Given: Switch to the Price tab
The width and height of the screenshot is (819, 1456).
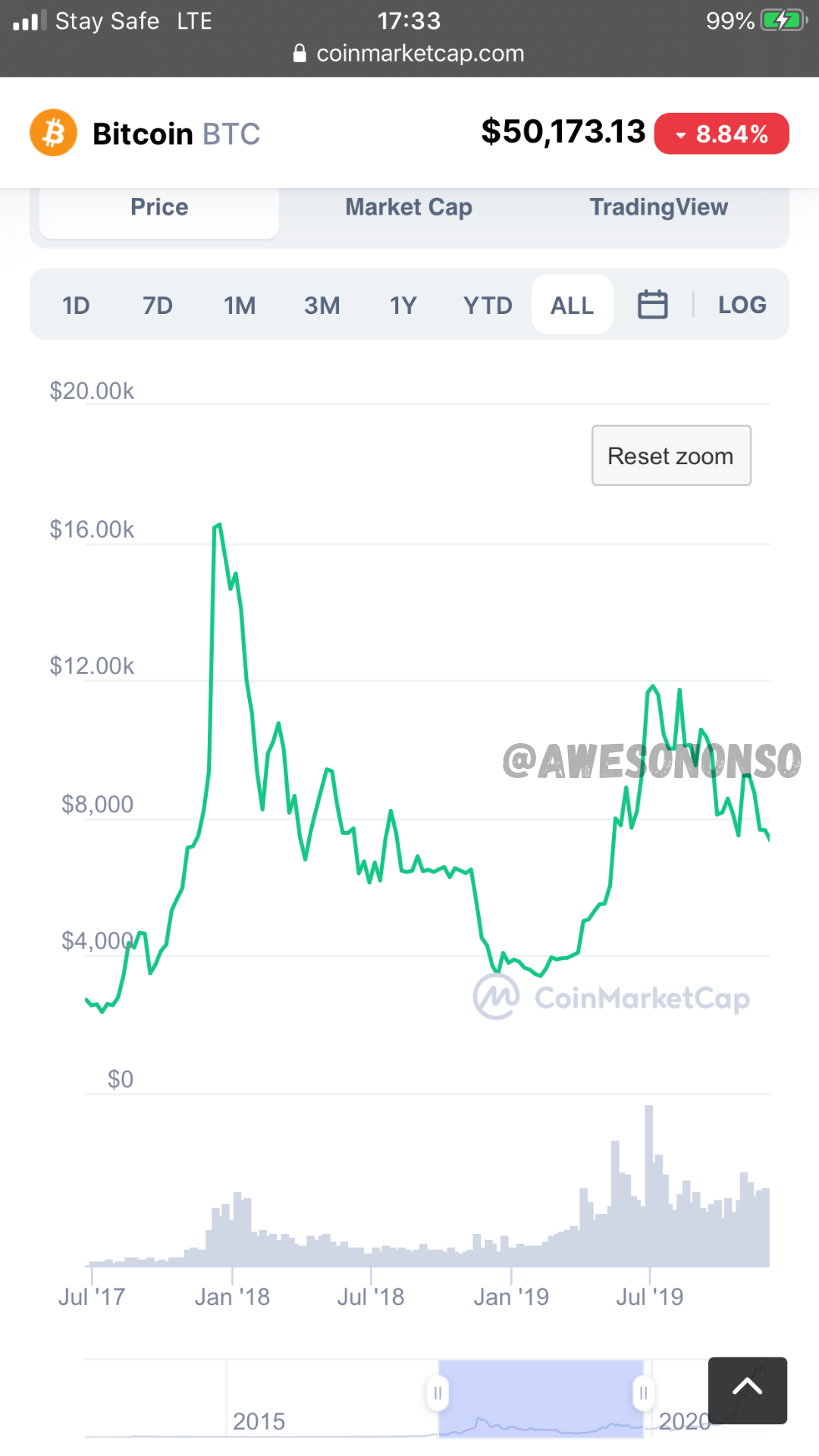Looking at the screenshot, I should [x=159, y=208].
